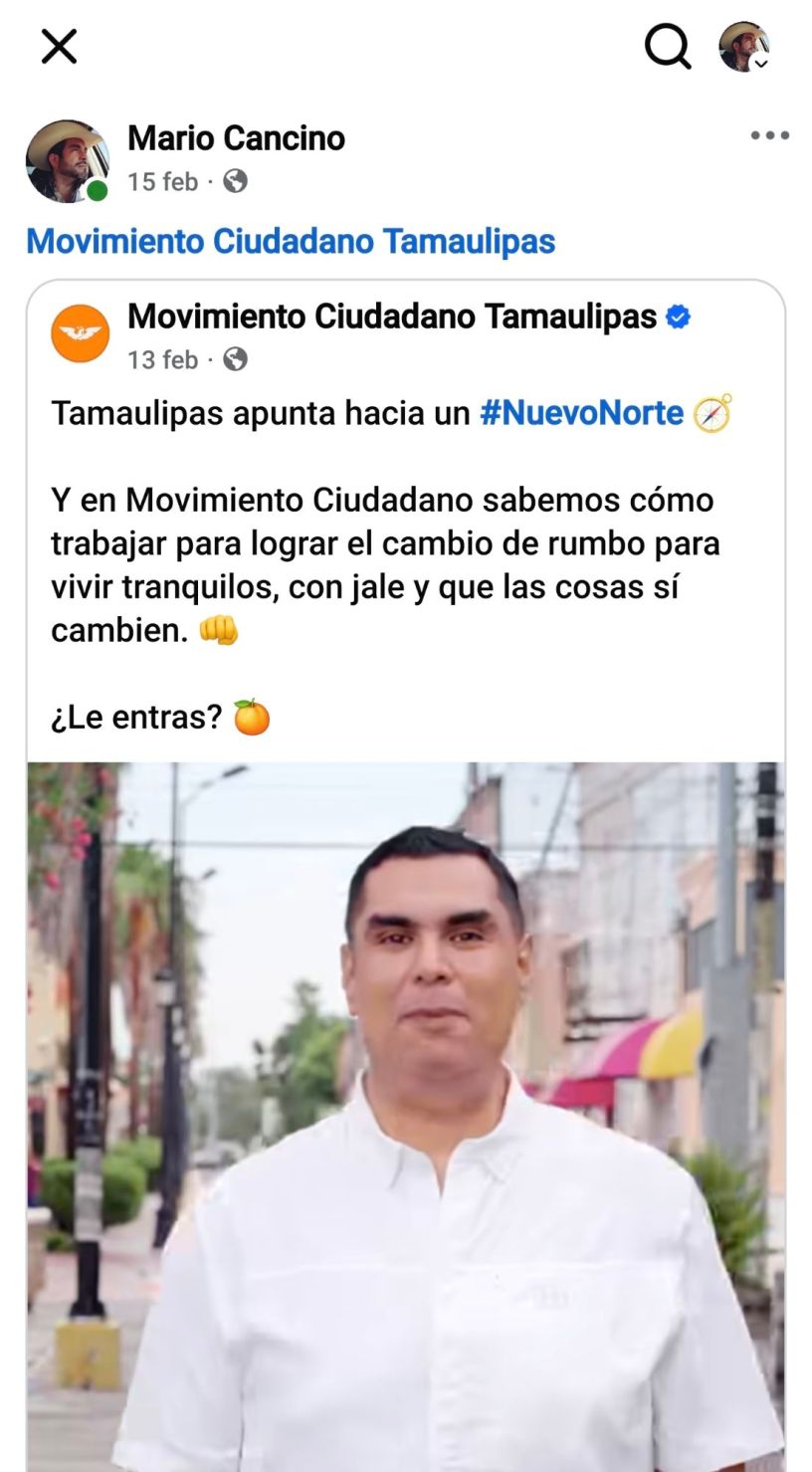The image size is (812, 1472).
Task: Open the post's three-dot options menu
Action: [x=769, y=136]
